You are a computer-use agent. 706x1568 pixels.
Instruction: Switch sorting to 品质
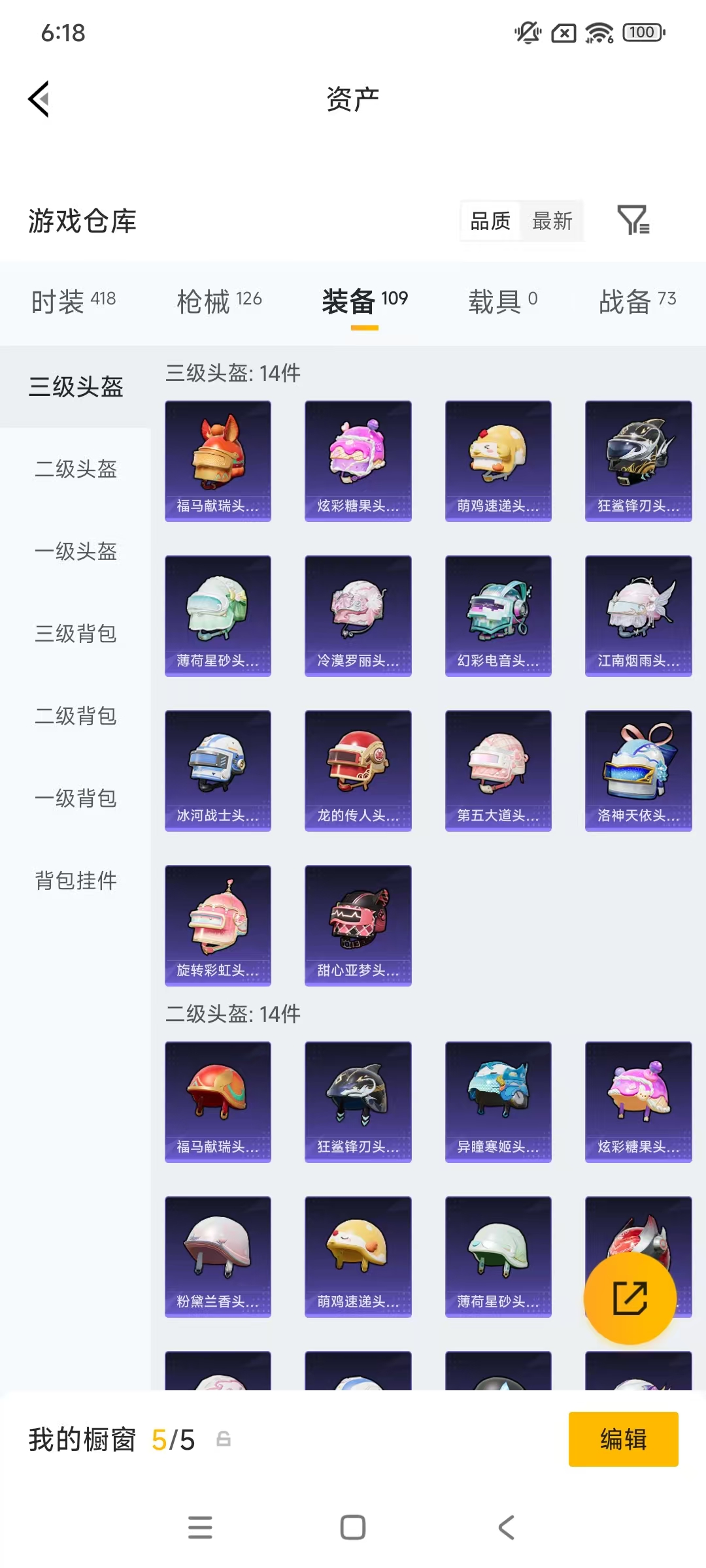(489, 221)
